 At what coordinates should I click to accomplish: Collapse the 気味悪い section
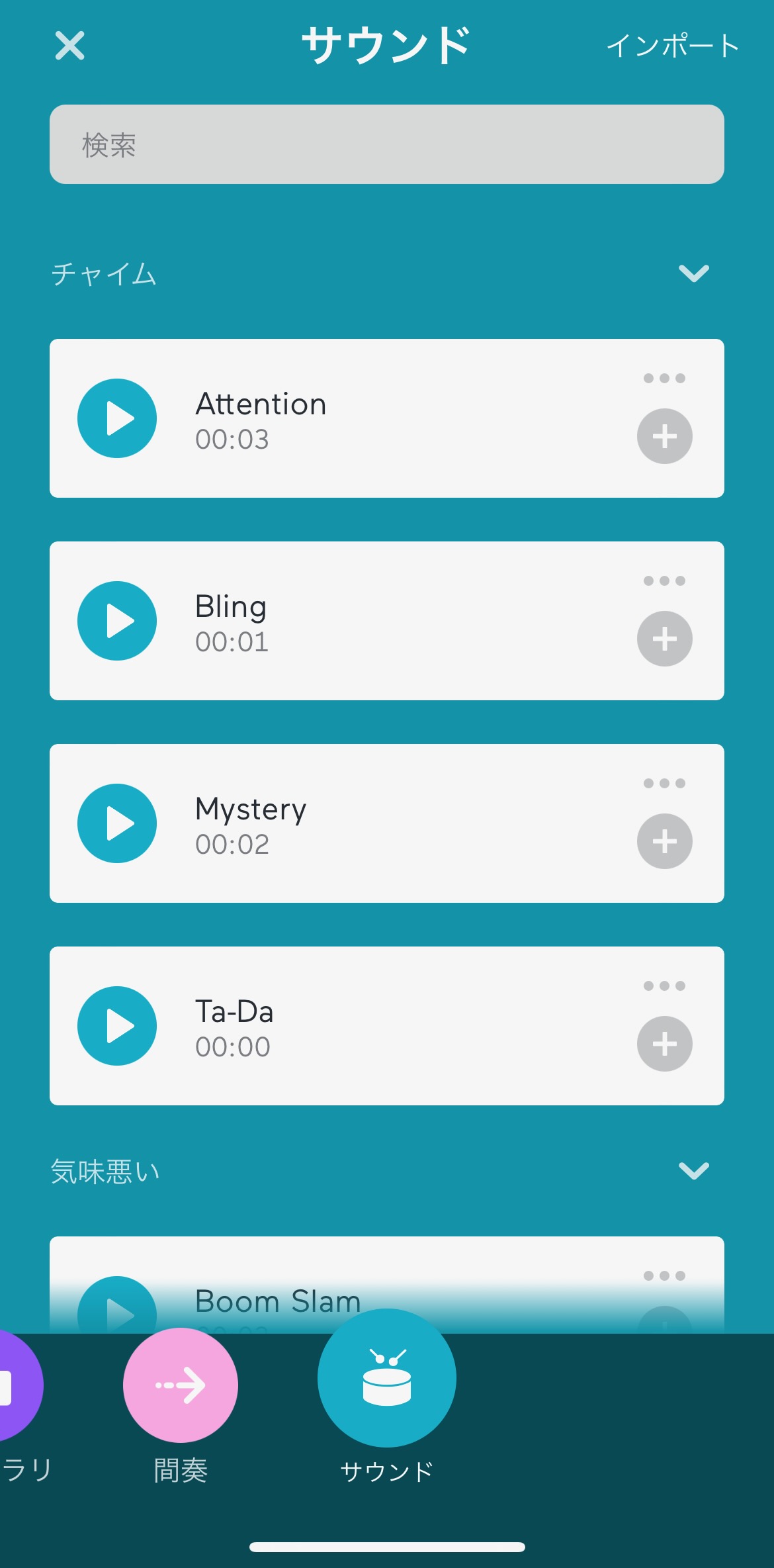(694, 1170)
